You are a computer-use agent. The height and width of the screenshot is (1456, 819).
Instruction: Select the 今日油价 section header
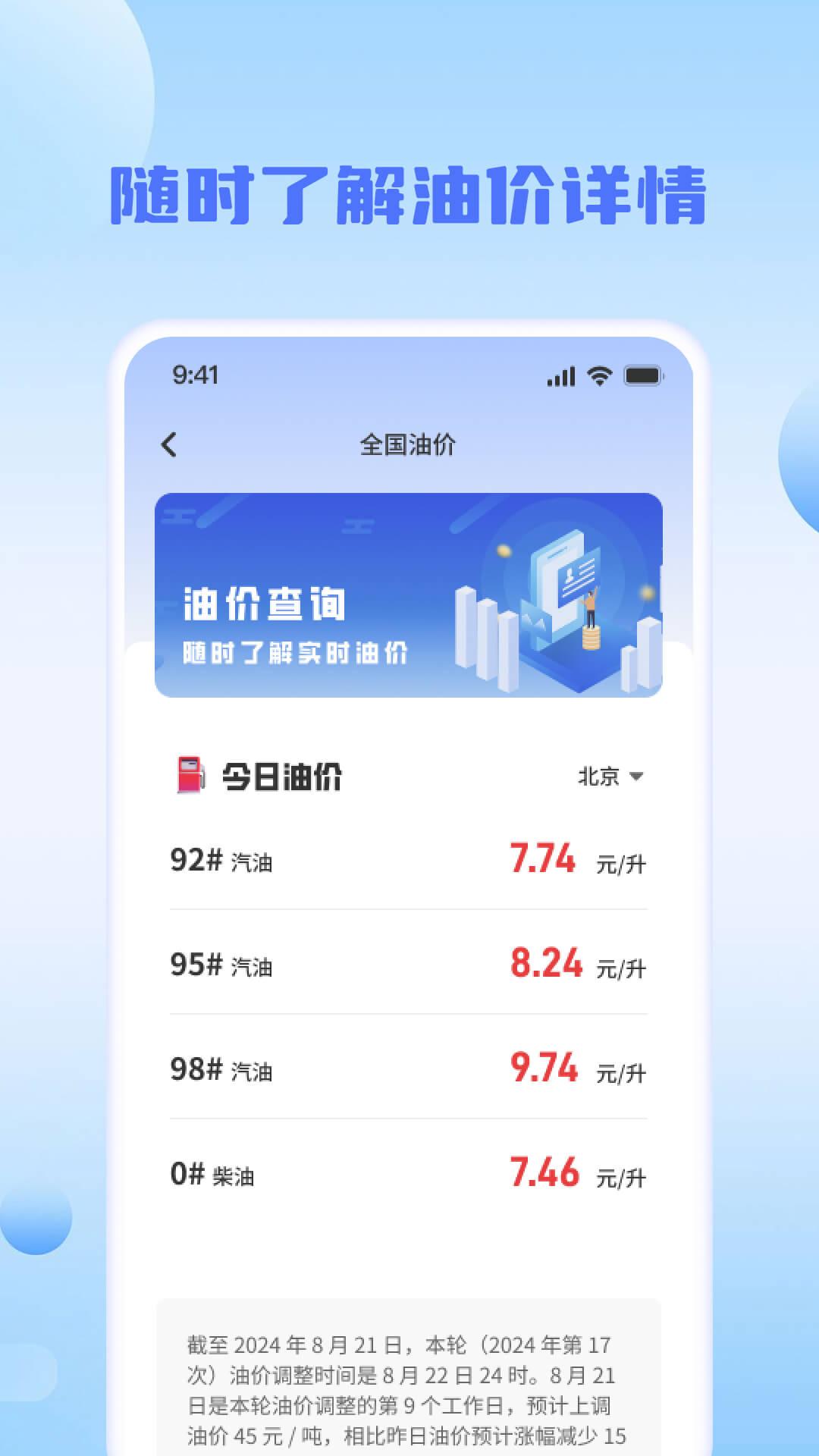pos(282,777)
